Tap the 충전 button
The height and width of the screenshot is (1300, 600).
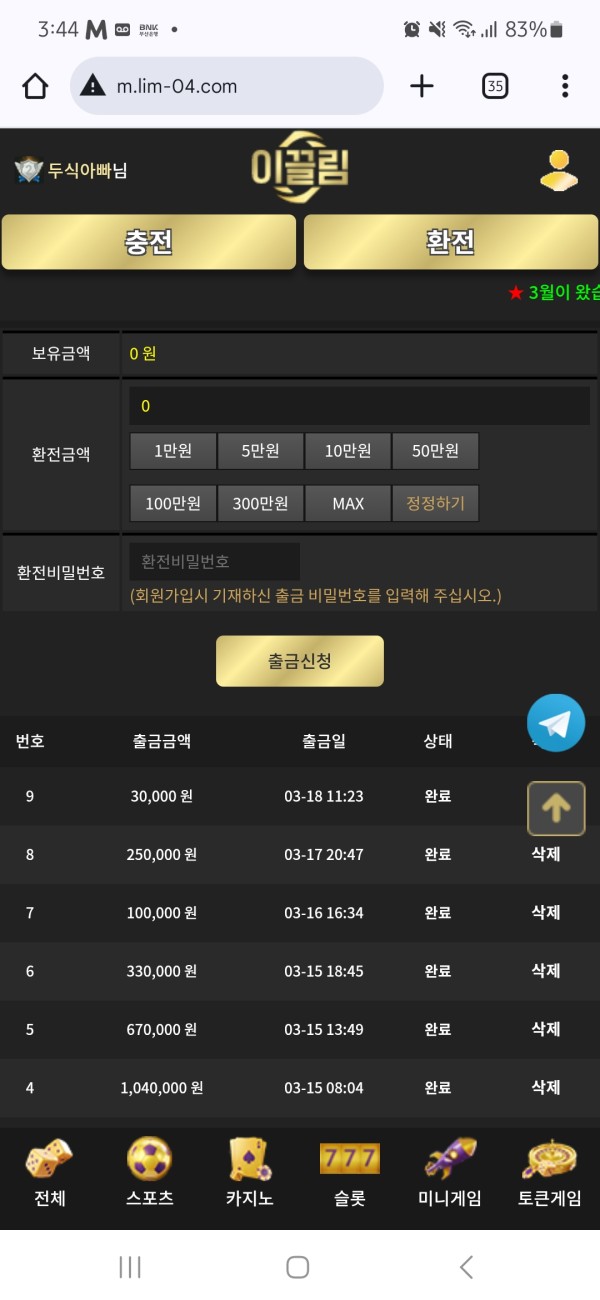point(149,242)
